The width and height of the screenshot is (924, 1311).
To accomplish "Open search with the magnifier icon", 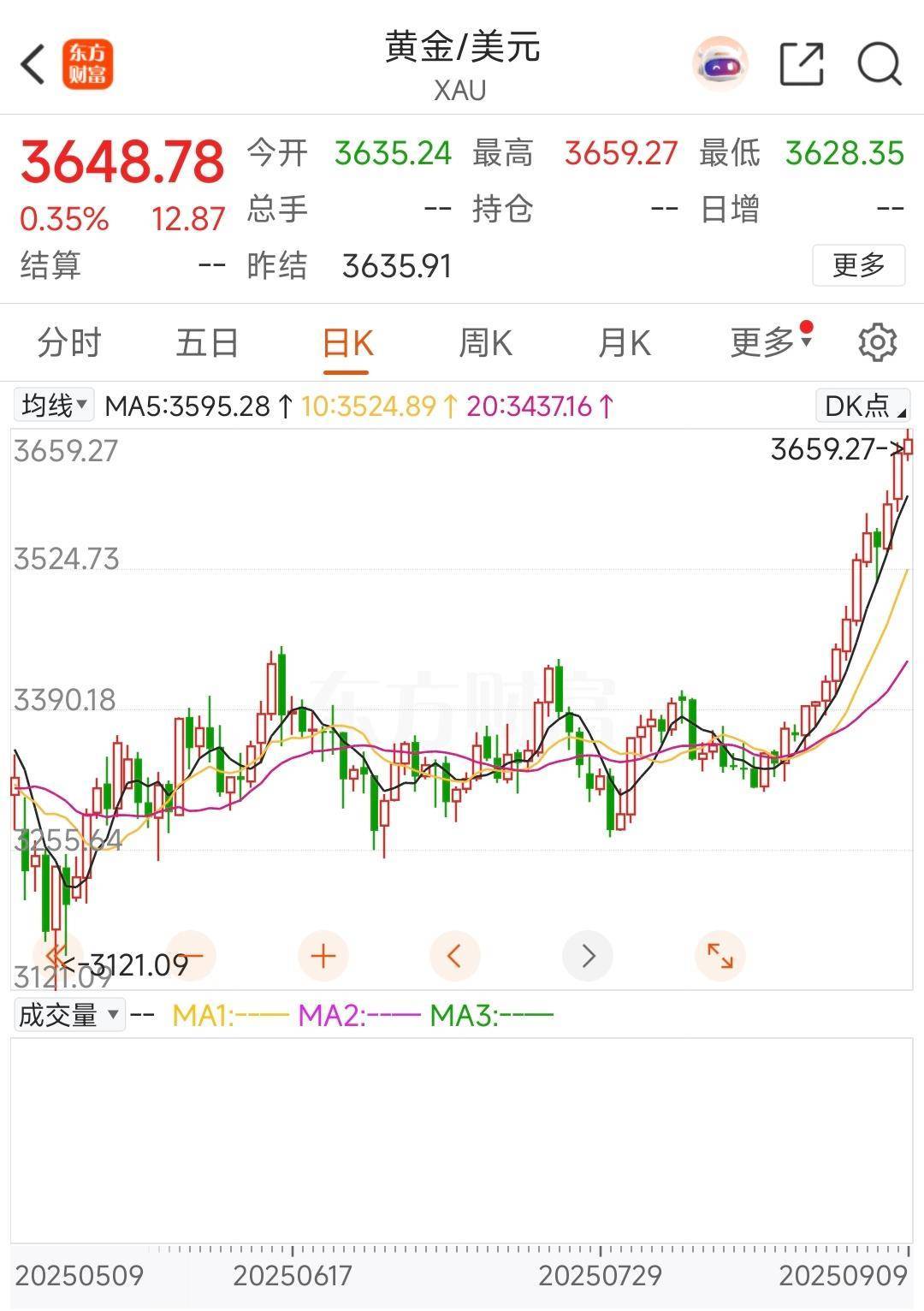I will tap(880, 64).
